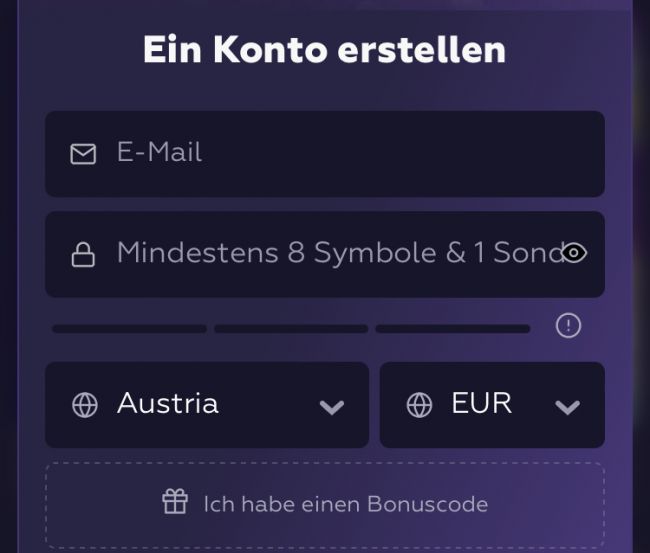Open password requirements info icon
The image size is (650, 553).
coord(568,326)
